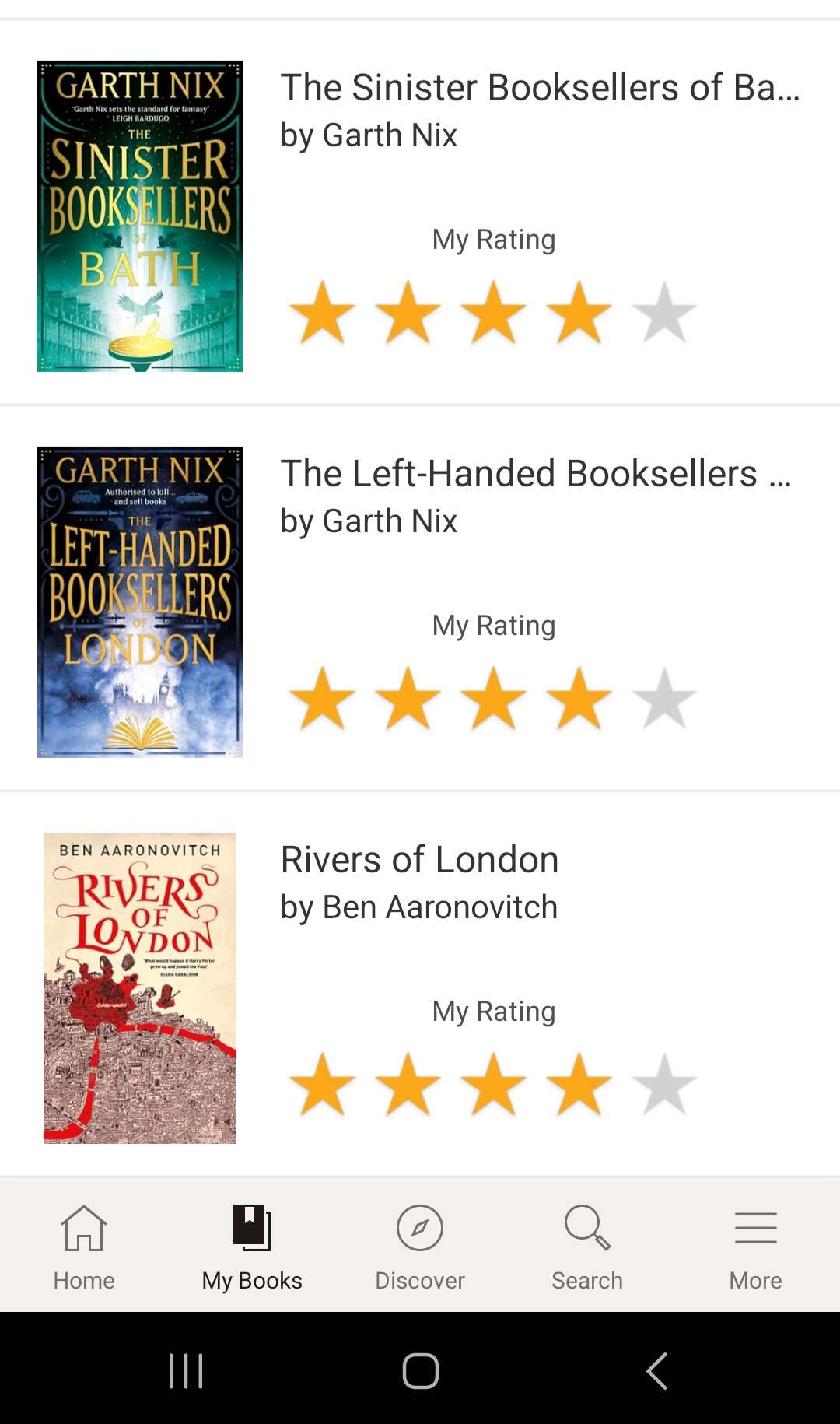Go to the Home tab
The height and width of the screenshot is (1424, 840).
tap(84, 1245)
